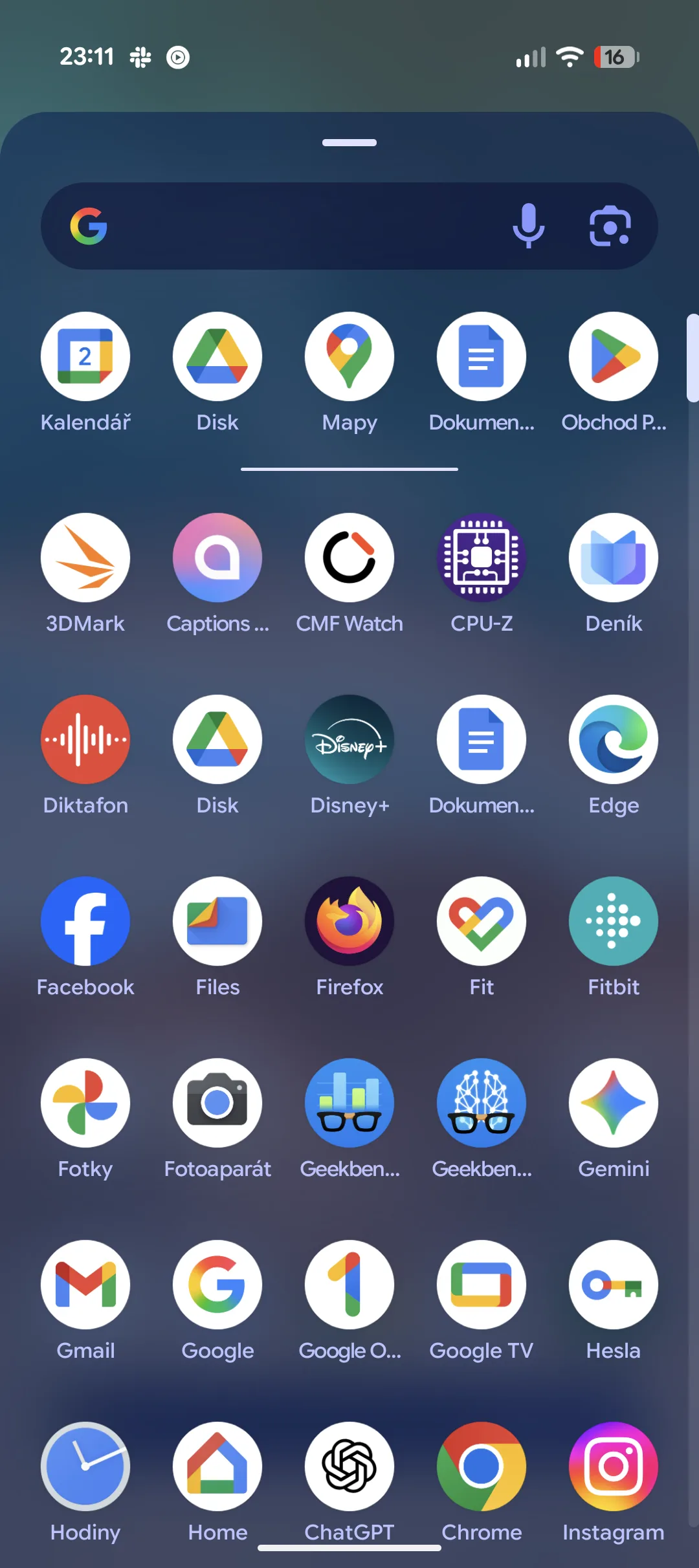Launch Facebook
Screen dimensions: 699x1568
point(85,921)
